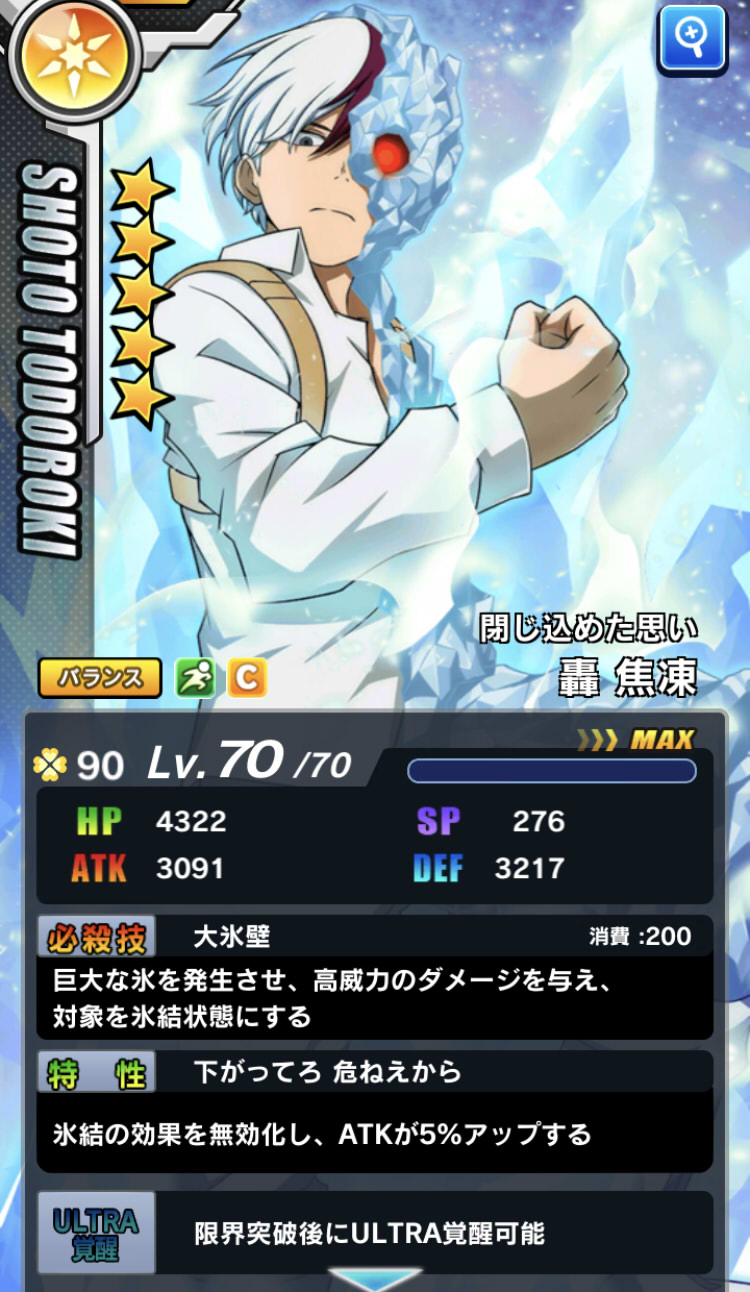Zoom into the character artwork with the magnifier
Screen dimensions: 750x1292
(693, 39)
